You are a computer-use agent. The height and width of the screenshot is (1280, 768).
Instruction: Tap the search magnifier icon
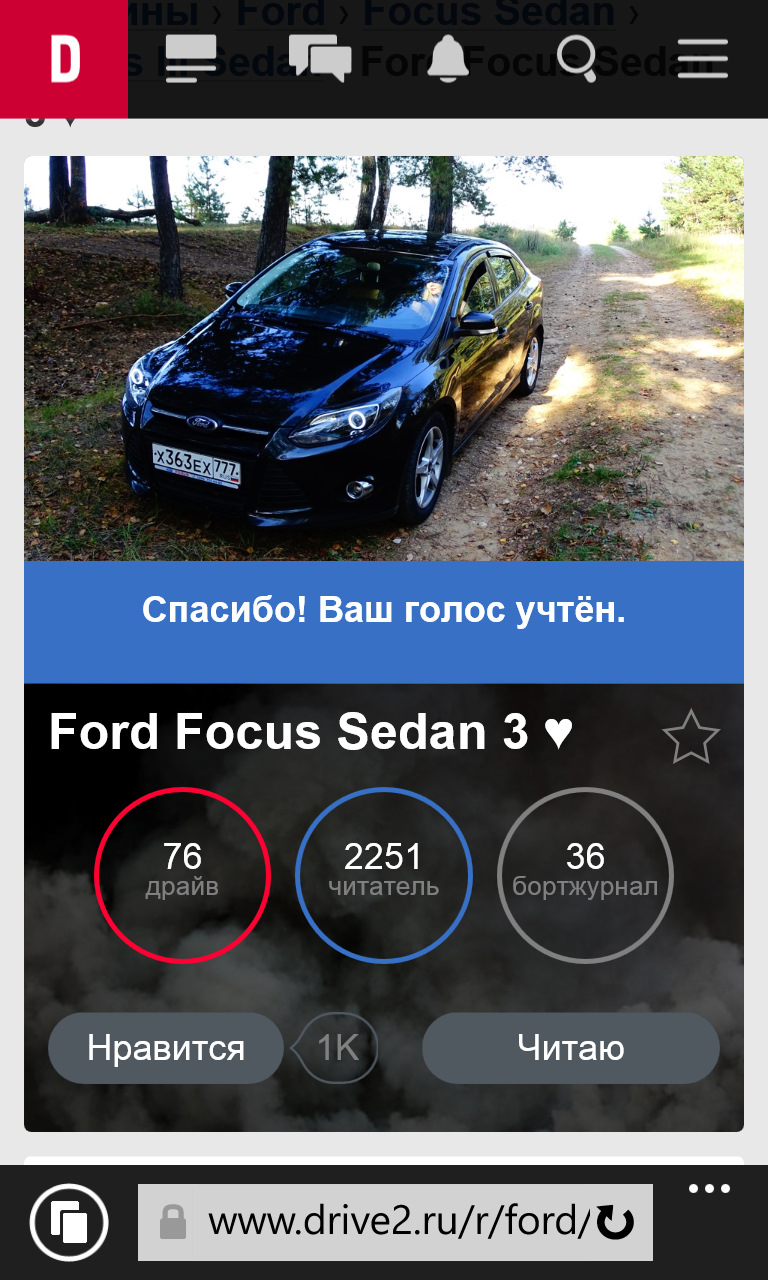click(x=576, y=58)
